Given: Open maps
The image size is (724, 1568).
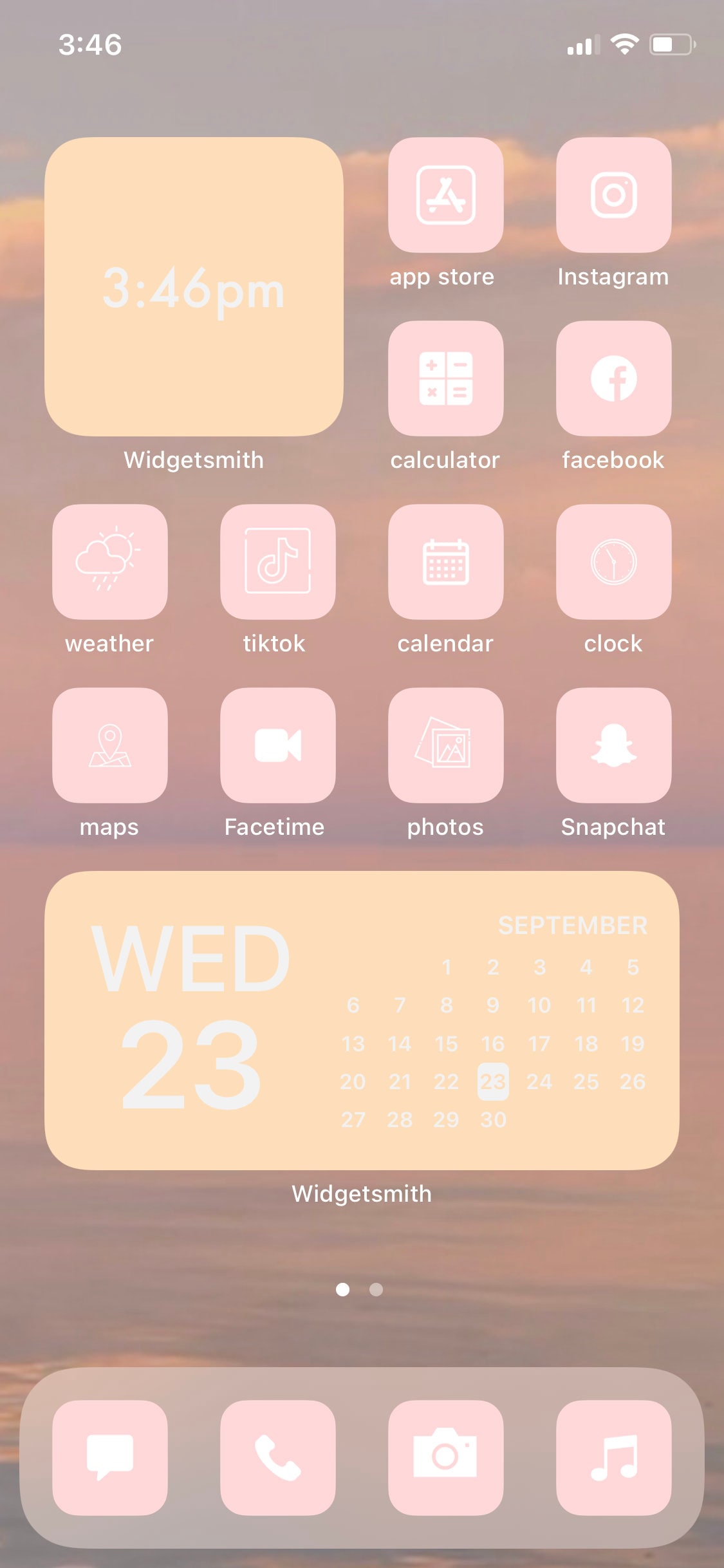Looking at the screenshot, I should coord(110,745).
